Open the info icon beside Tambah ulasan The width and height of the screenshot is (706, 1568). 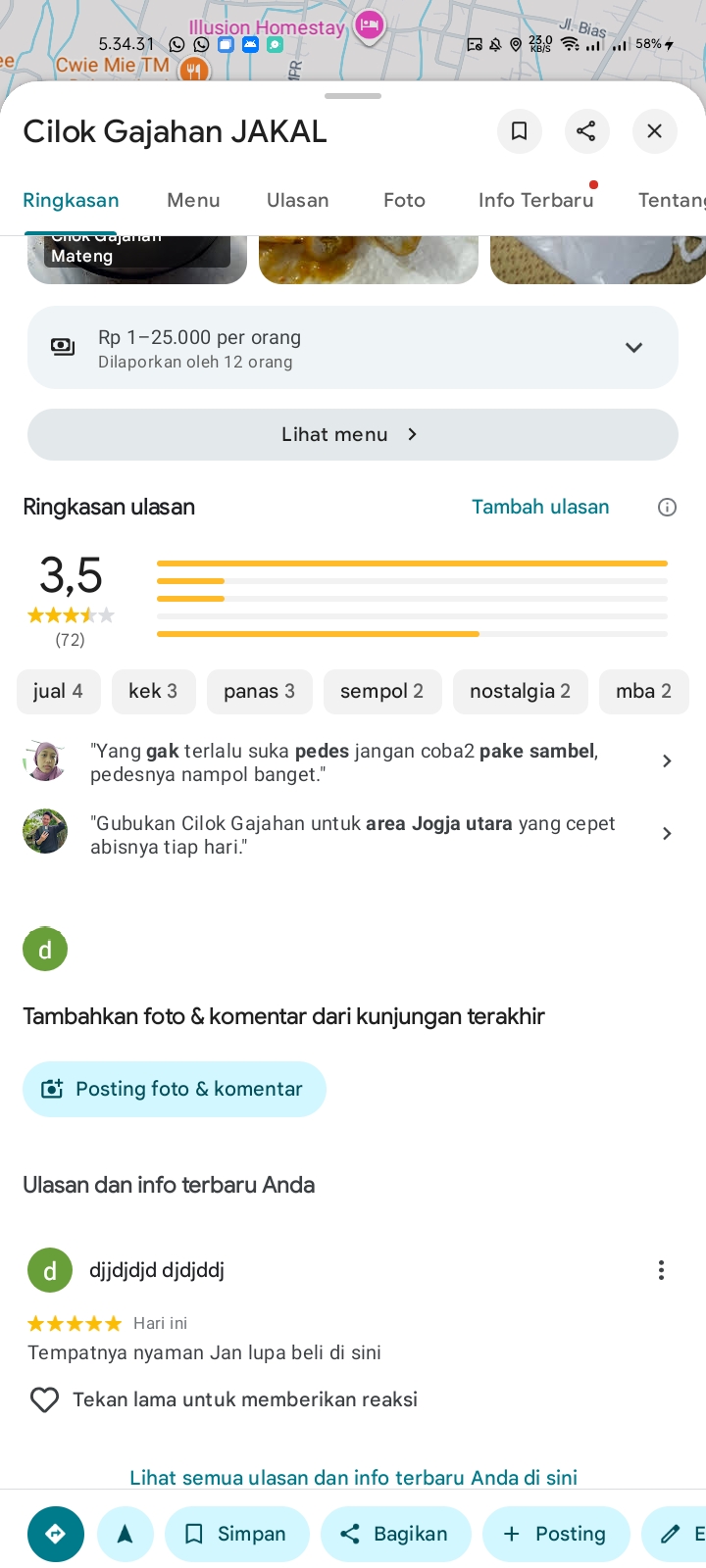pos(667,507)
